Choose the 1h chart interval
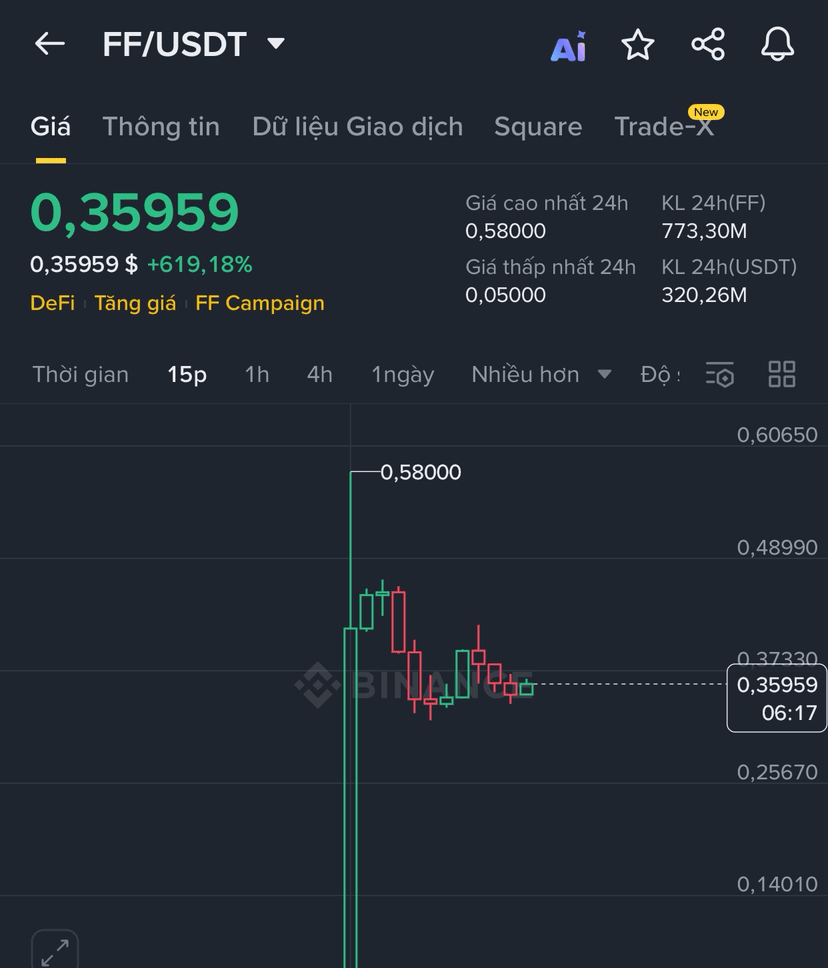The image size is (828, 968). (257, 375)
